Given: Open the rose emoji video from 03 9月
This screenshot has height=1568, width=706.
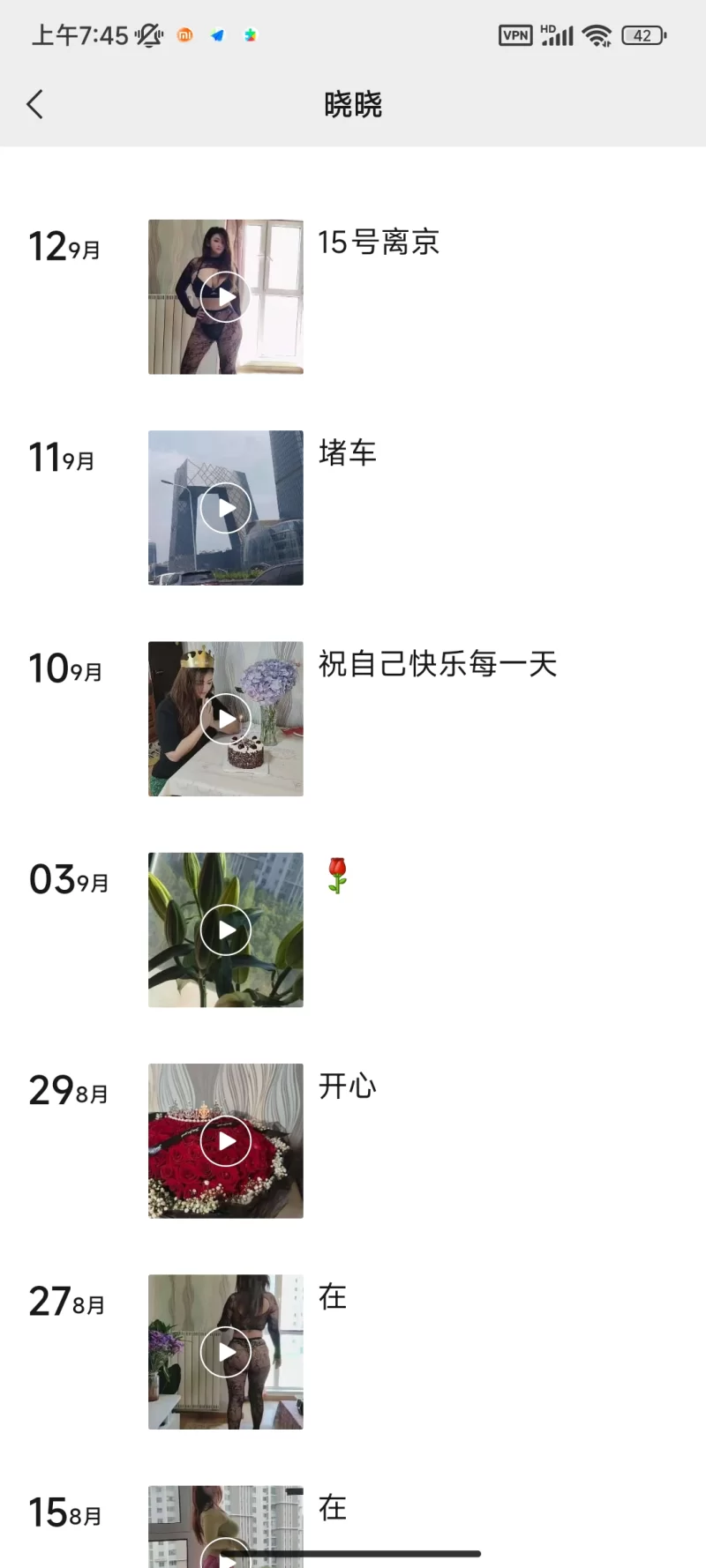Looking at the screenshot, I should click(226, 930).
